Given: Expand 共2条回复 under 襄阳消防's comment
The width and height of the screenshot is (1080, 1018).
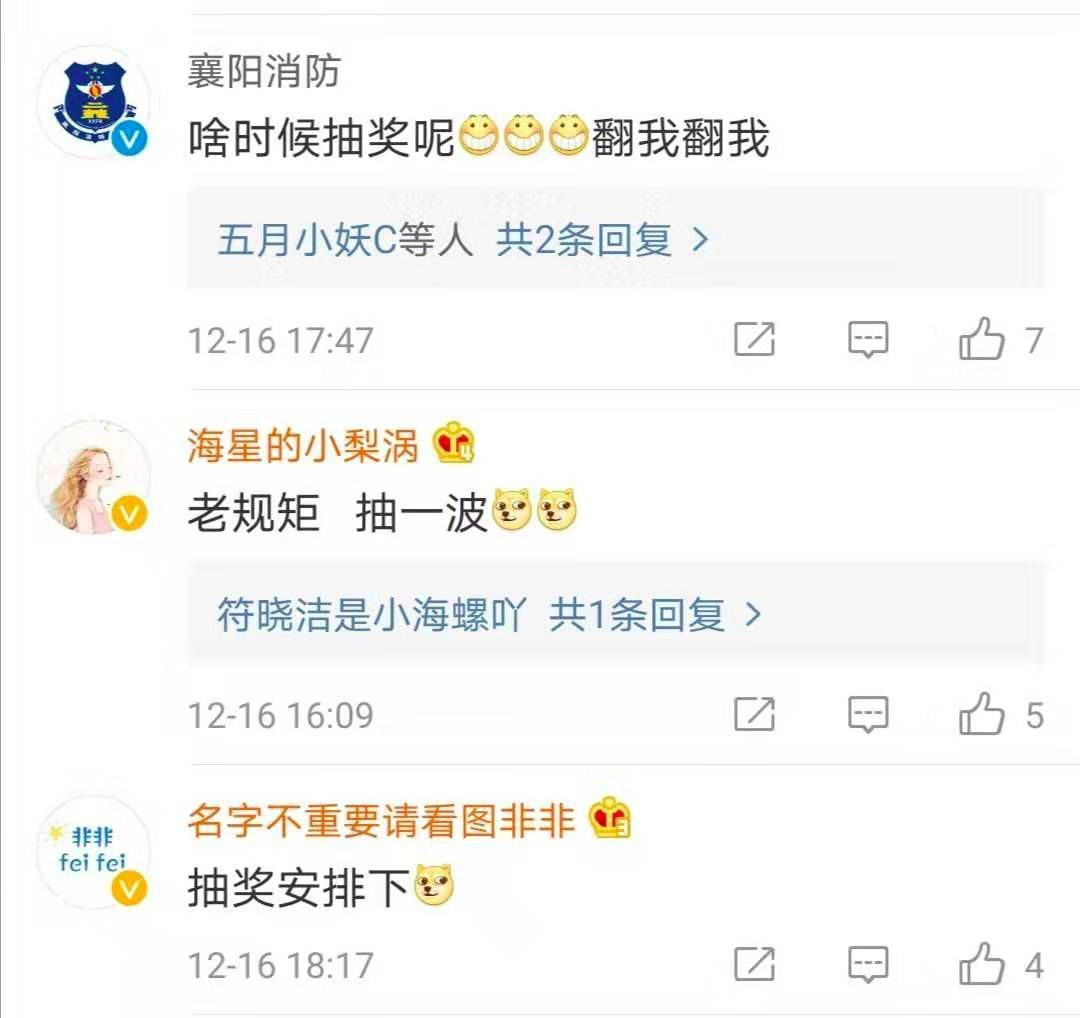Looking at the screenshot, I should click(602, 241).
